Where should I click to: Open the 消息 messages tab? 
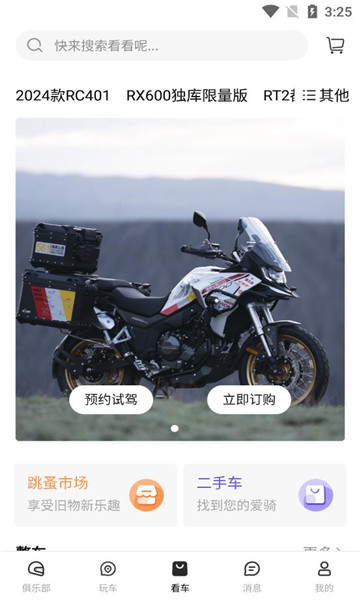(252, 576)
